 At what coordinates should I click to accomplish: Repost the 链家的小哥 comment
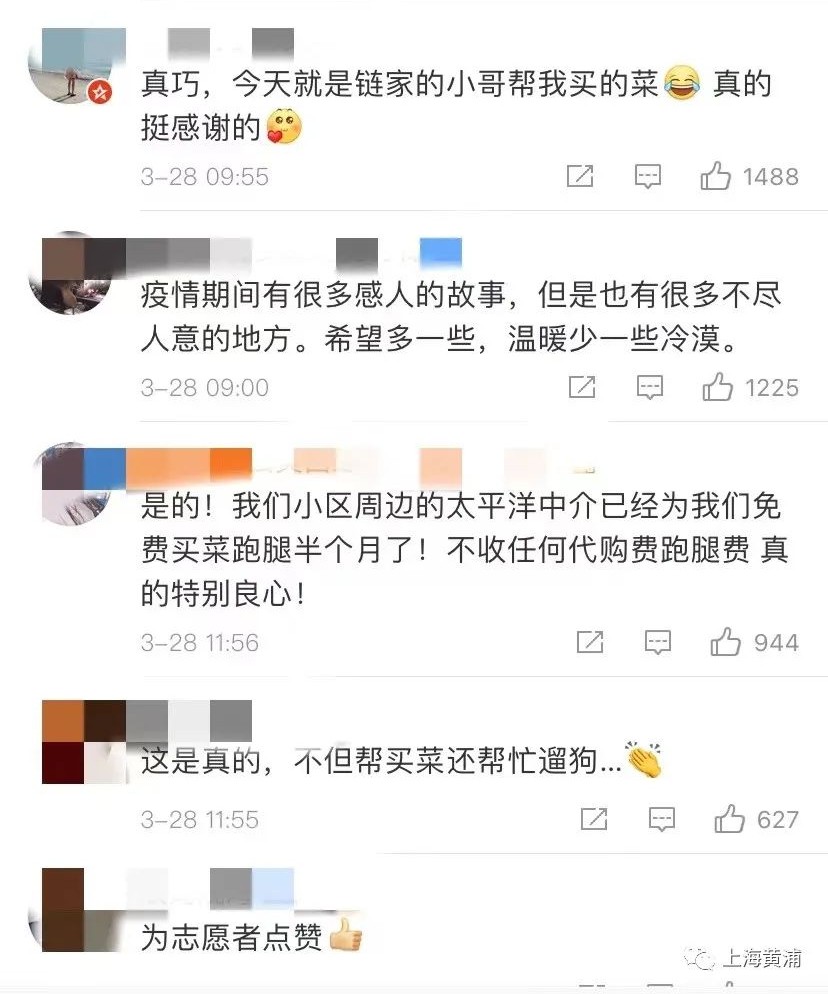580,177
